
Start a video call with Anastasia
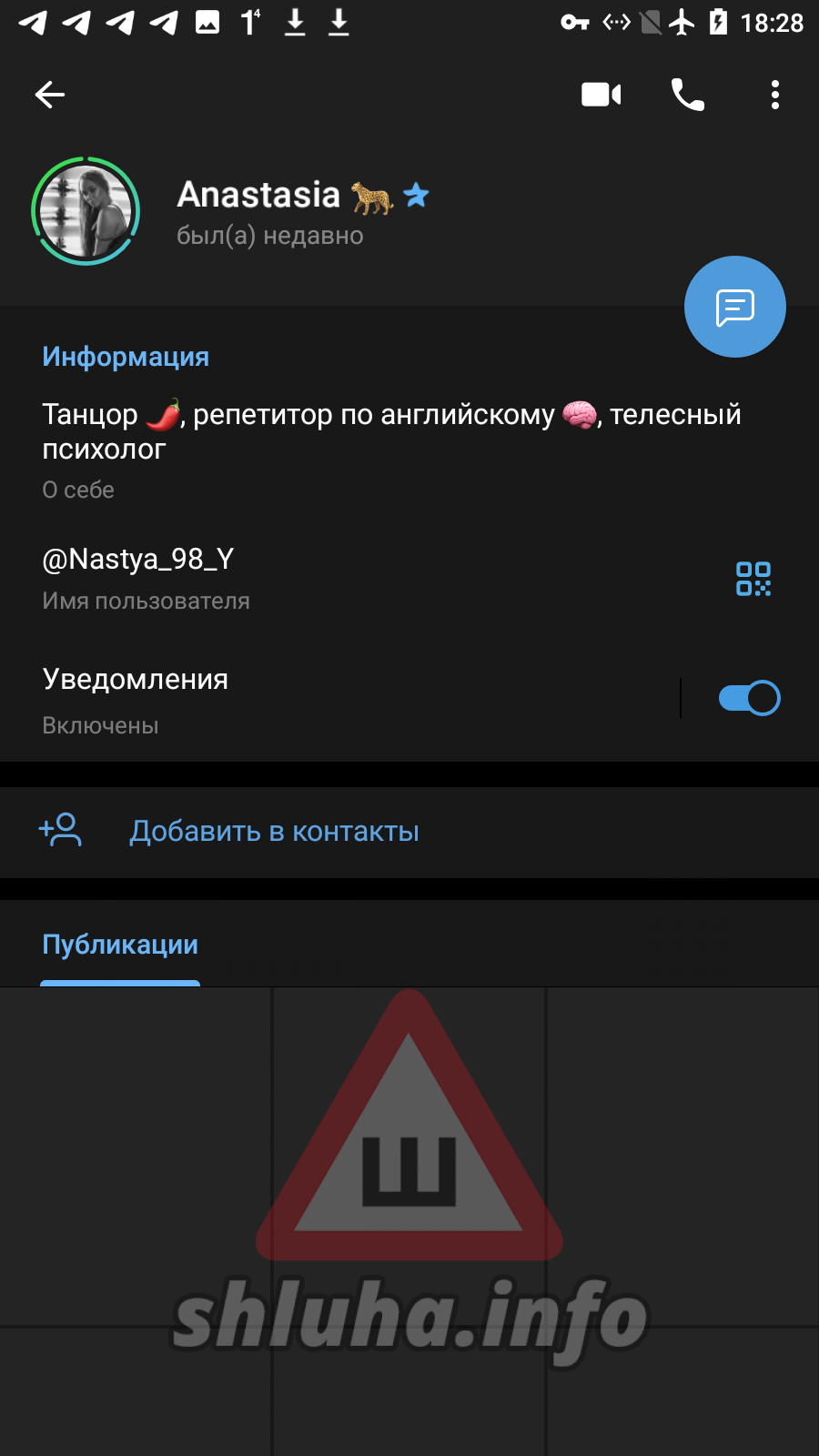click(602, 95)
